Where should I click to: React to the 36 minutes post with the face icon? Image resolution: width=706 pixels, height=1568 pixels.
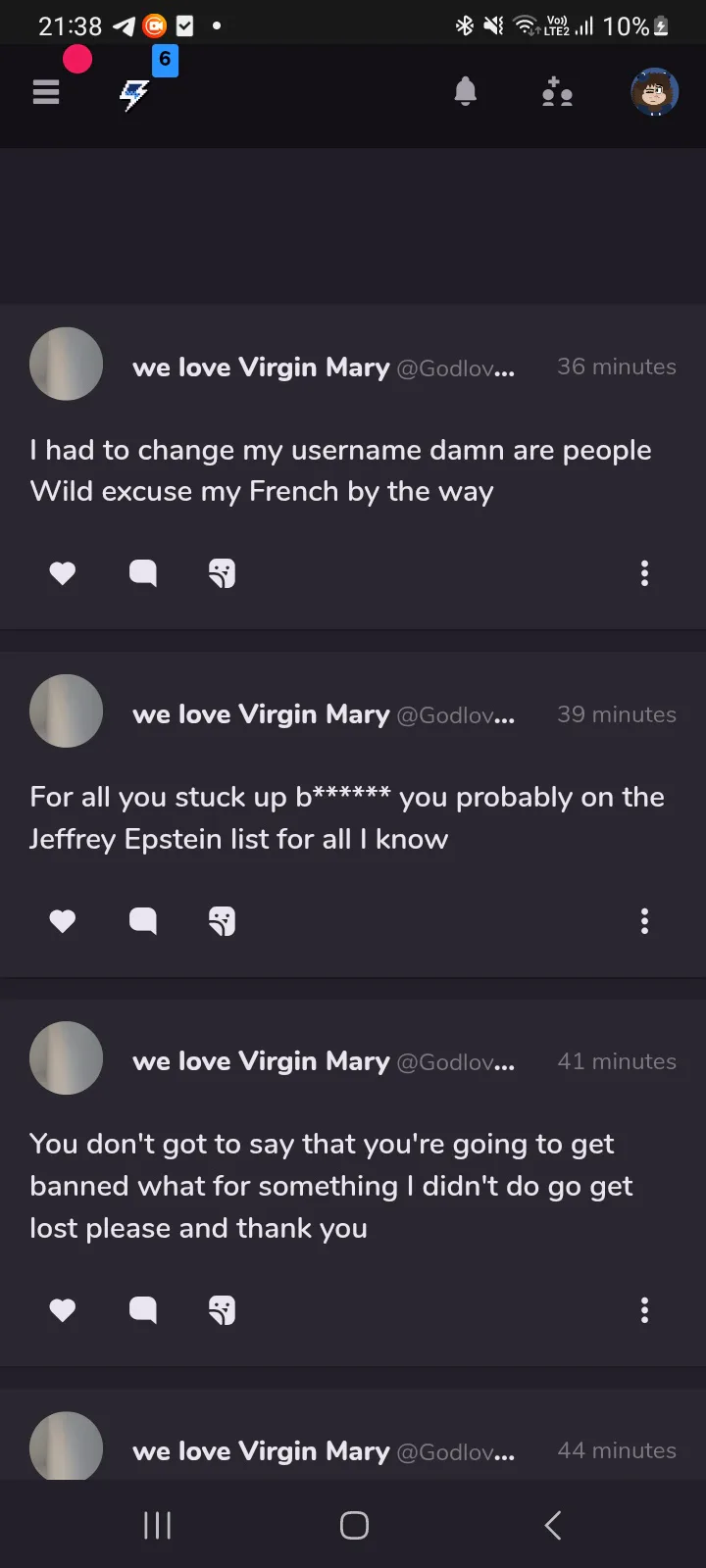pos(223,573)
